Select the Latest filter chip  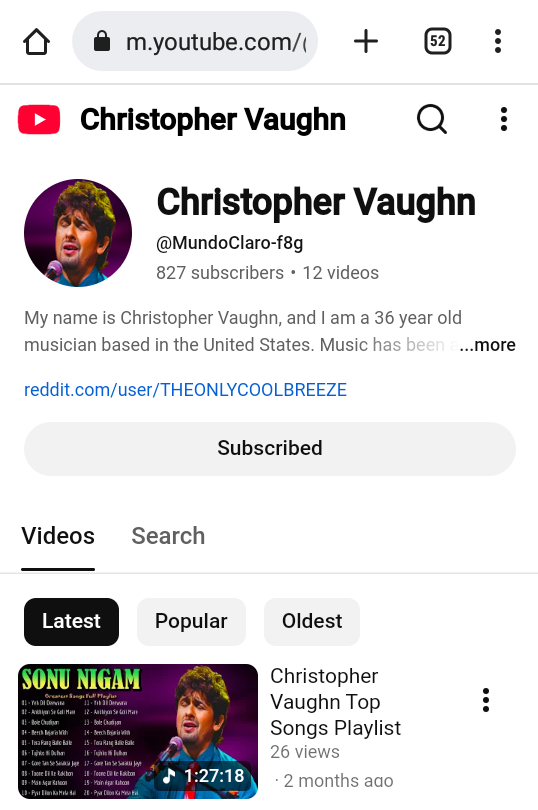(x=71, y=621)
